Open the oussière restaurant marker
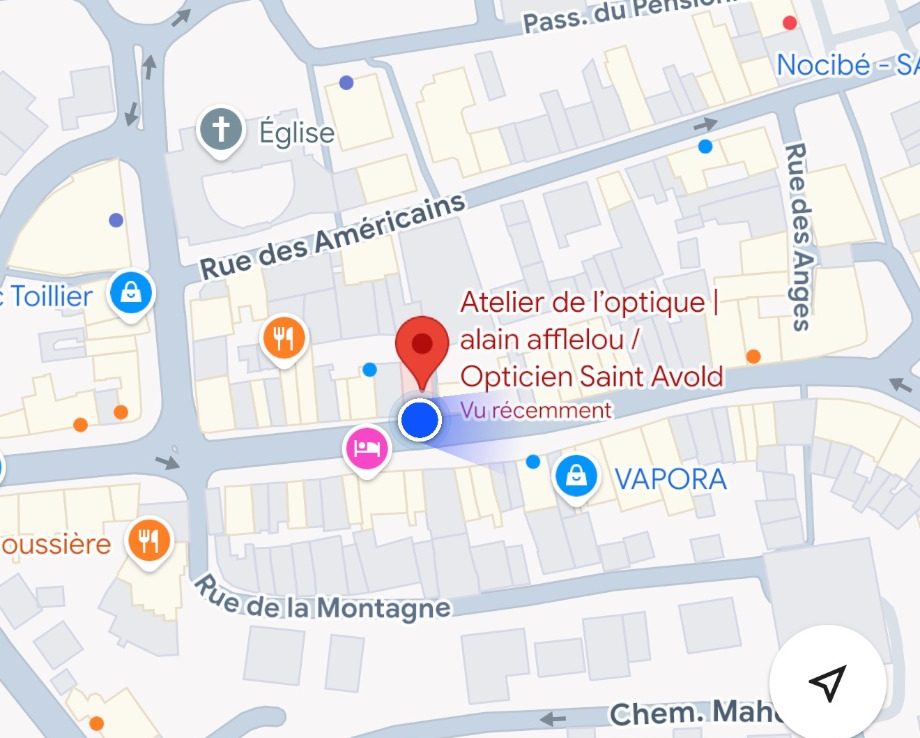 (149, 543)
